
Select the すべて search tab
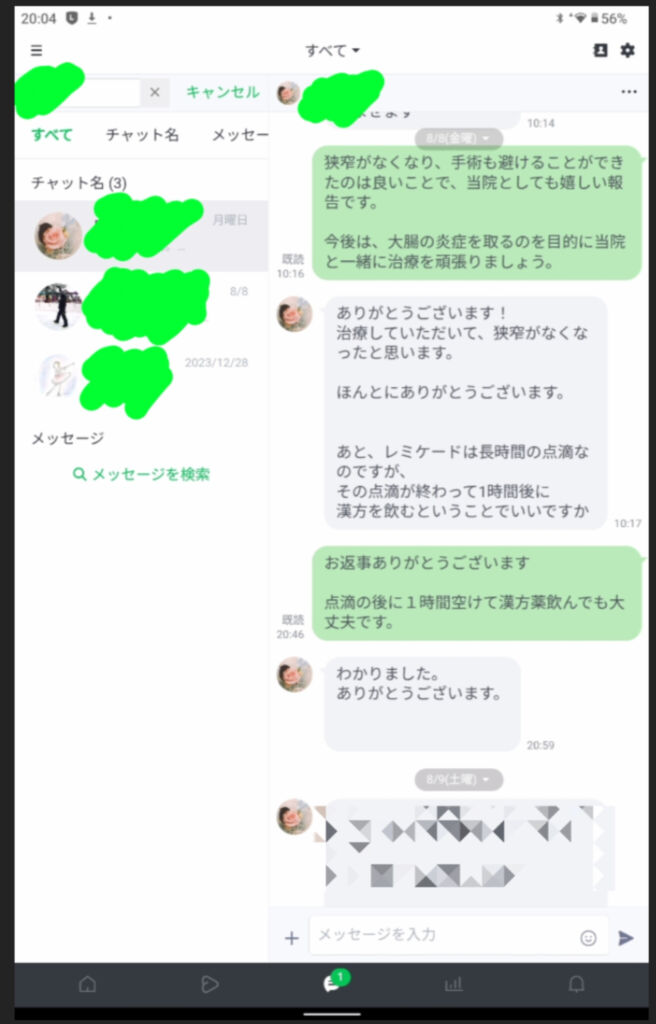coord(51,135)
